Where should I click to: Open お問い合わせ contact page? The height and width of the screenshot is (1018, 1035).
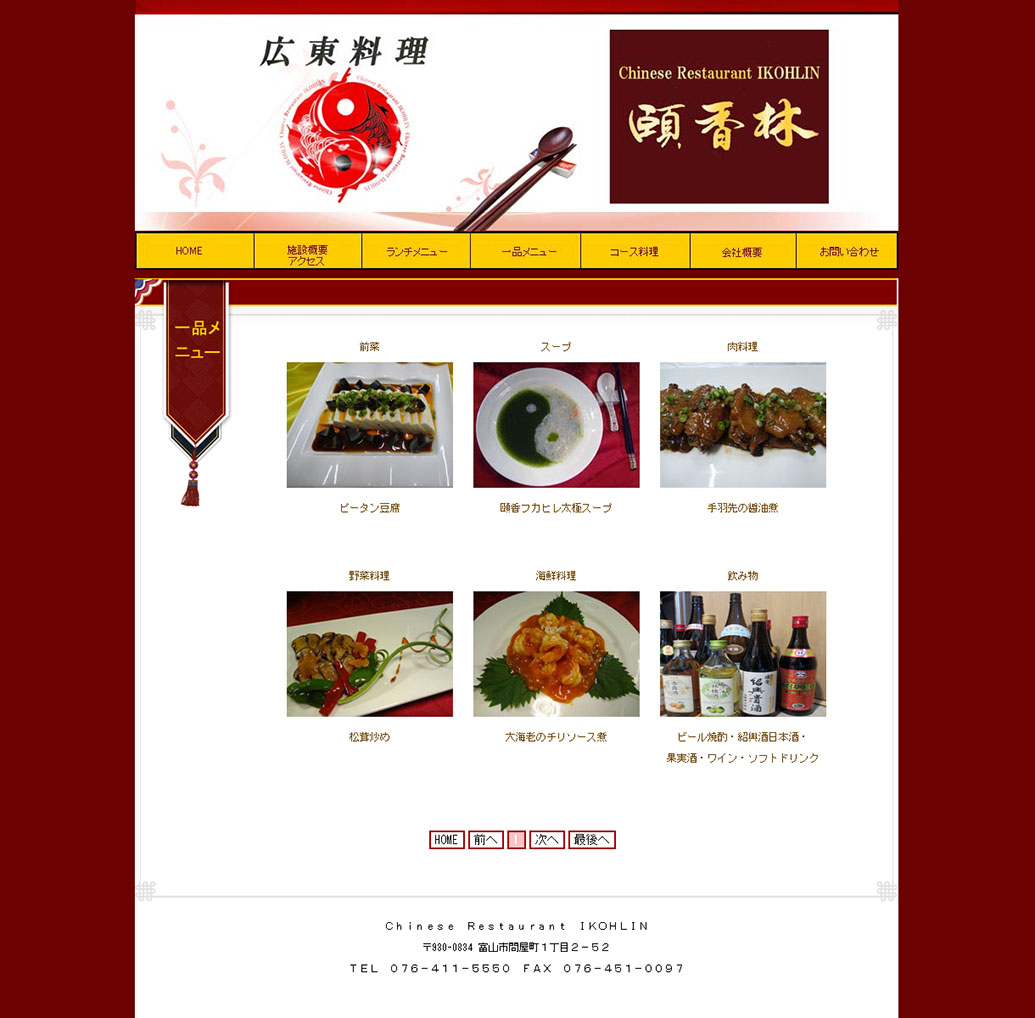click(848, 251)
